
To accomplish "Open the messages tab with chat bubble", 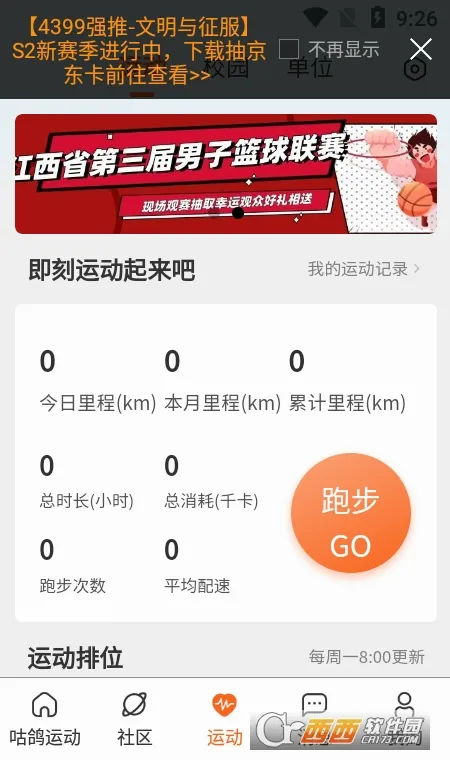I will coord(314,704).
